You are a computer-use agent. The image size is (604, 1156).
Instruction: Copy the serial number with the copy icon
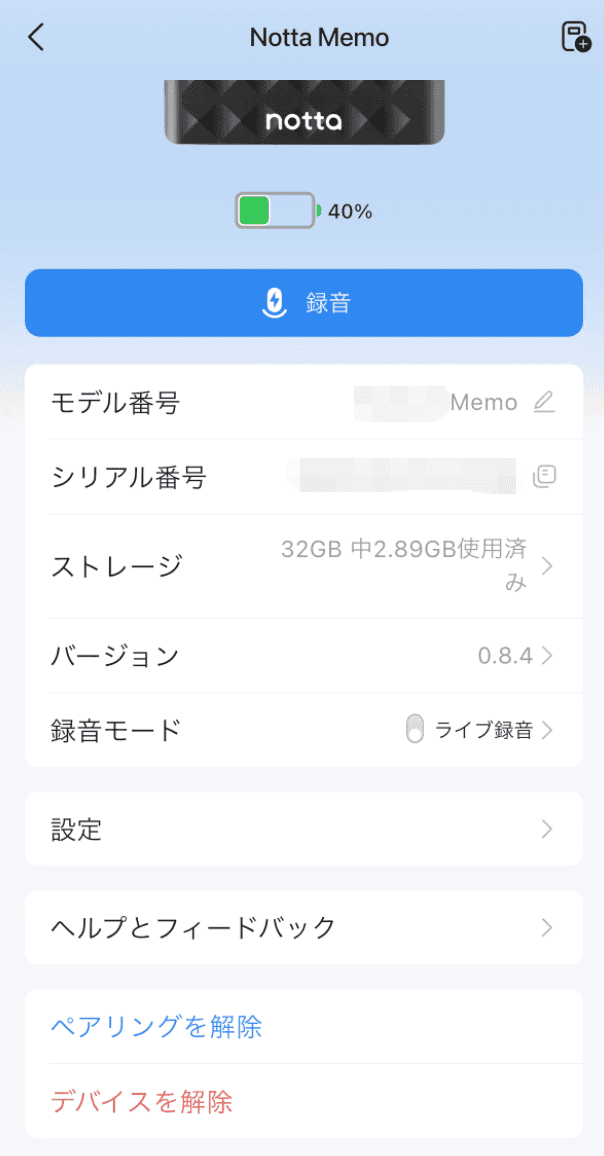(x=544, y=477)
